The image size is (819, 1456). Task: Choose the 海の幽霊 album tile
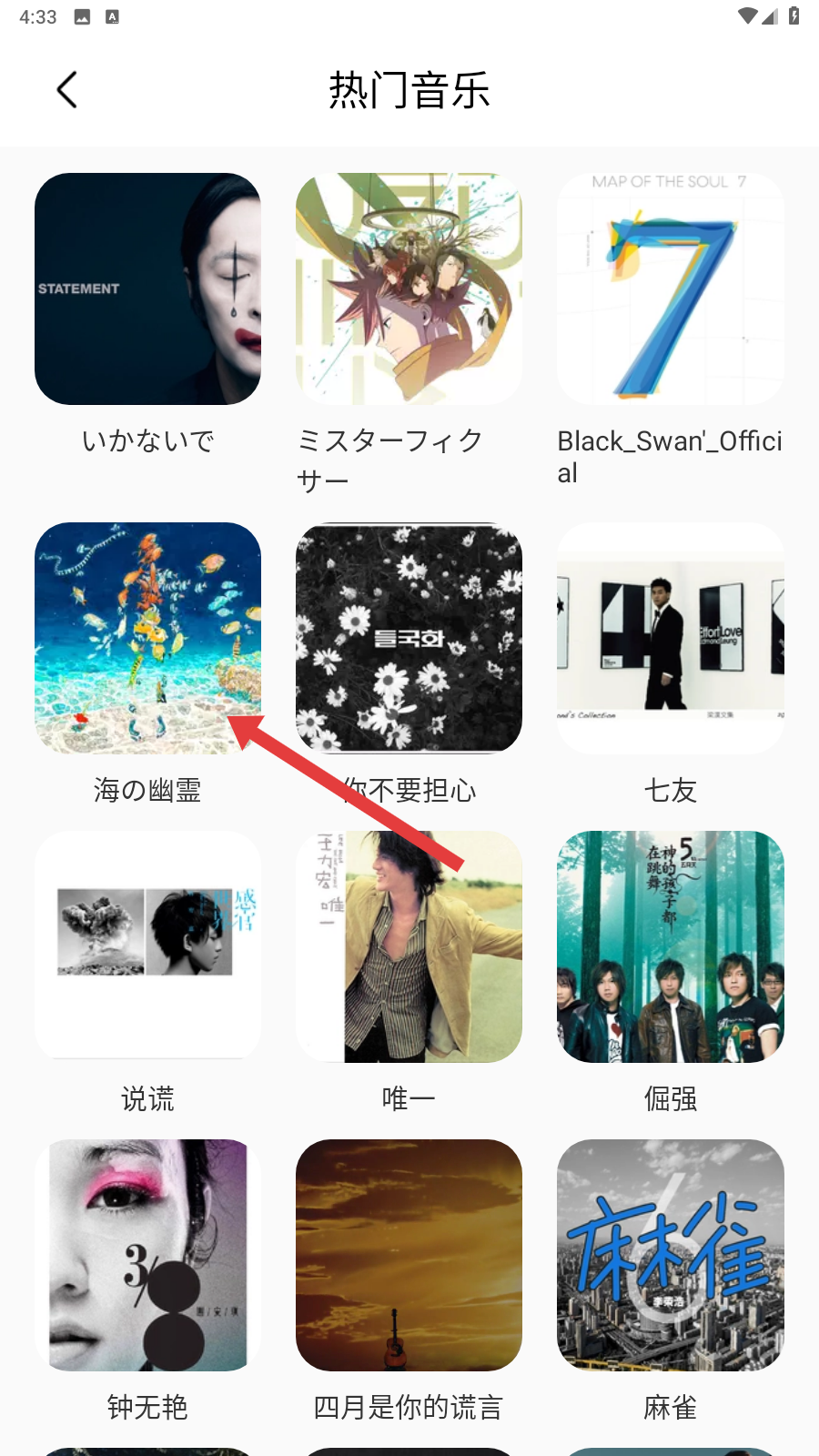point(147,638)
